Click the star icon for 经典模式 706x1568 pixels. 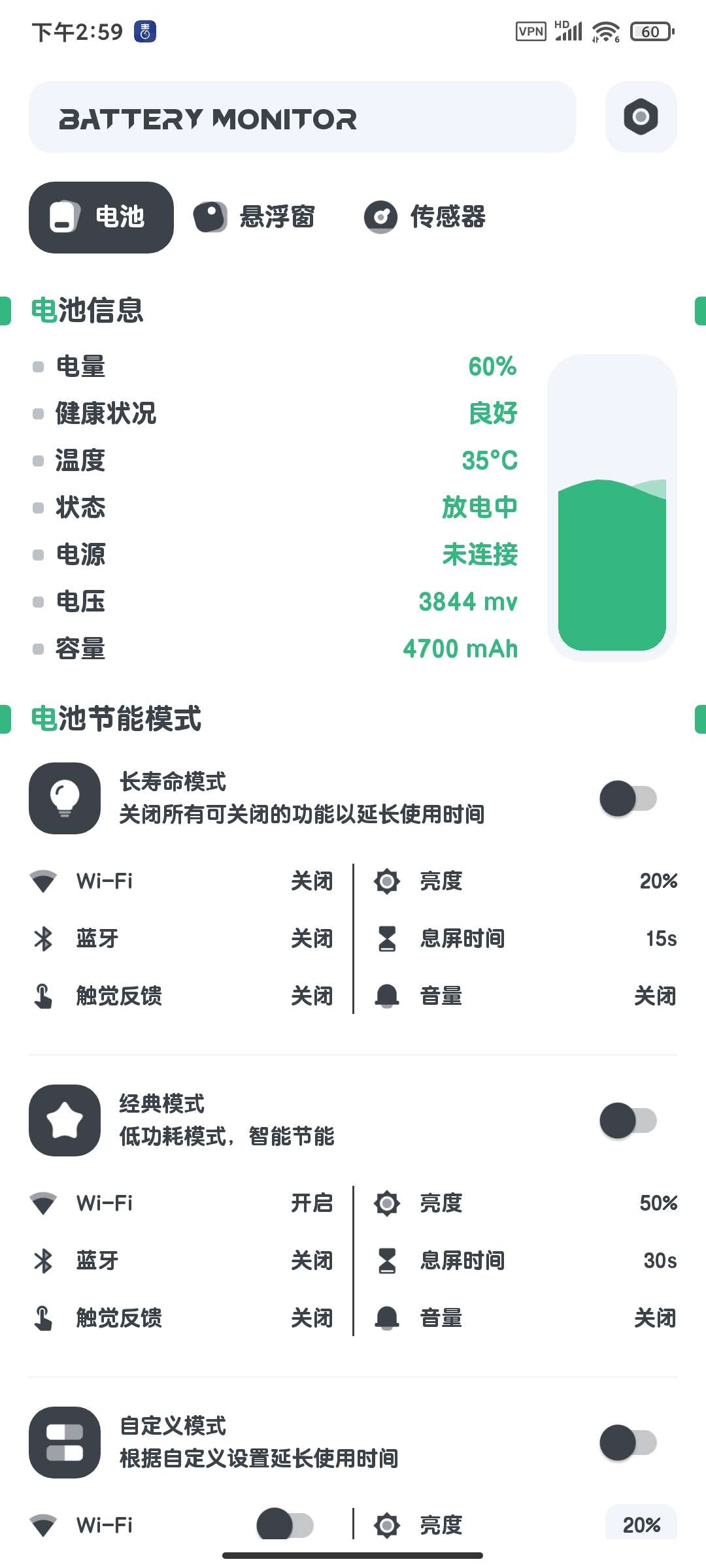point(65,1120)
